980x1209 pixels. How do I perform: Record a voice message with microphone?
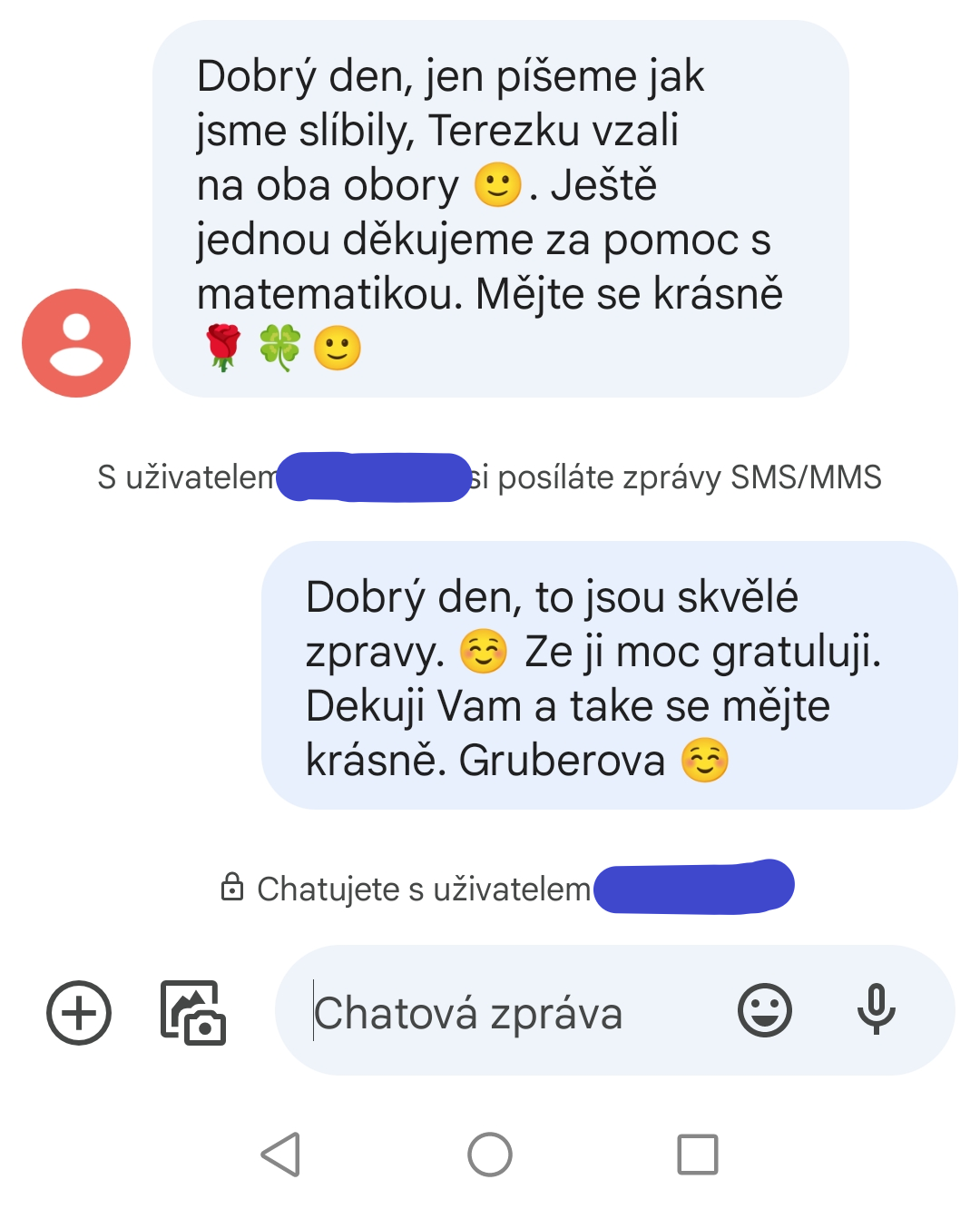(x=876, y=1009)
